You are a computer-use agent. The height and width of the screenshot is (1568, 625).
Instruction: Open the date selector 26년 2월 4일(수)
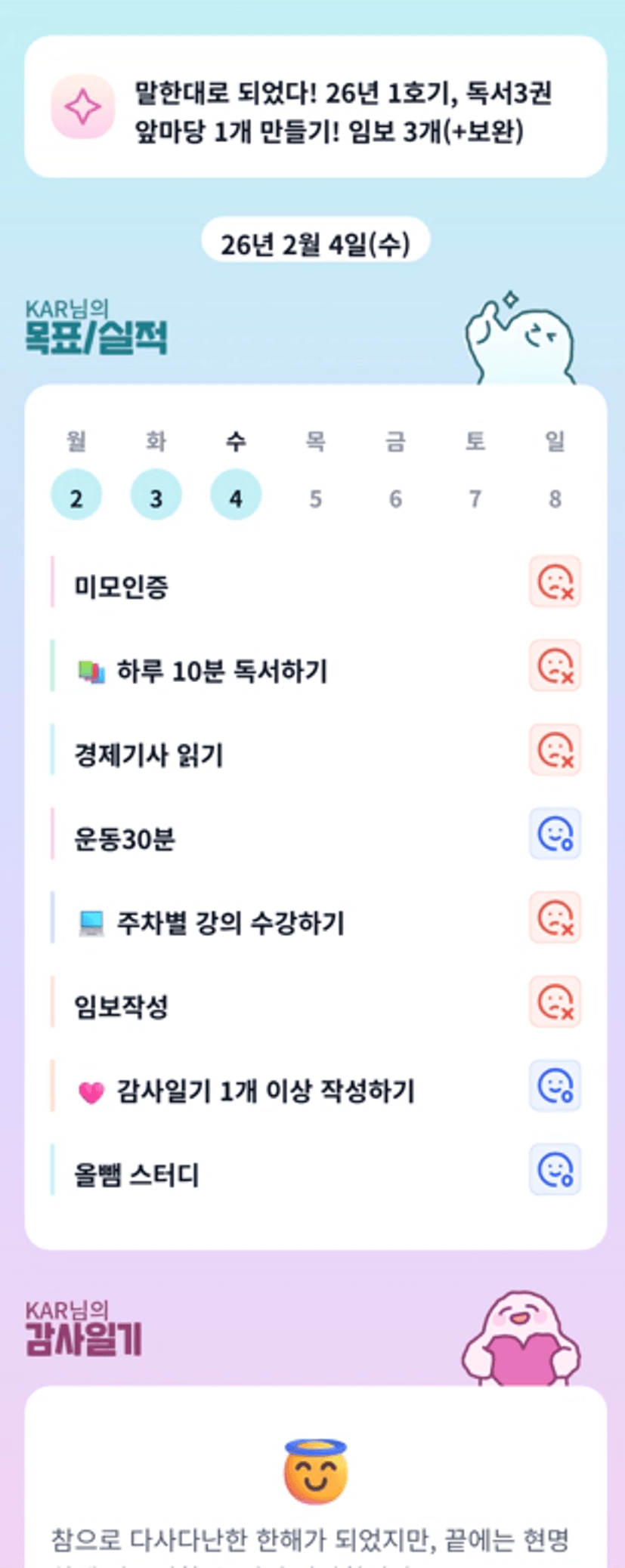click(x=315, y=243)
